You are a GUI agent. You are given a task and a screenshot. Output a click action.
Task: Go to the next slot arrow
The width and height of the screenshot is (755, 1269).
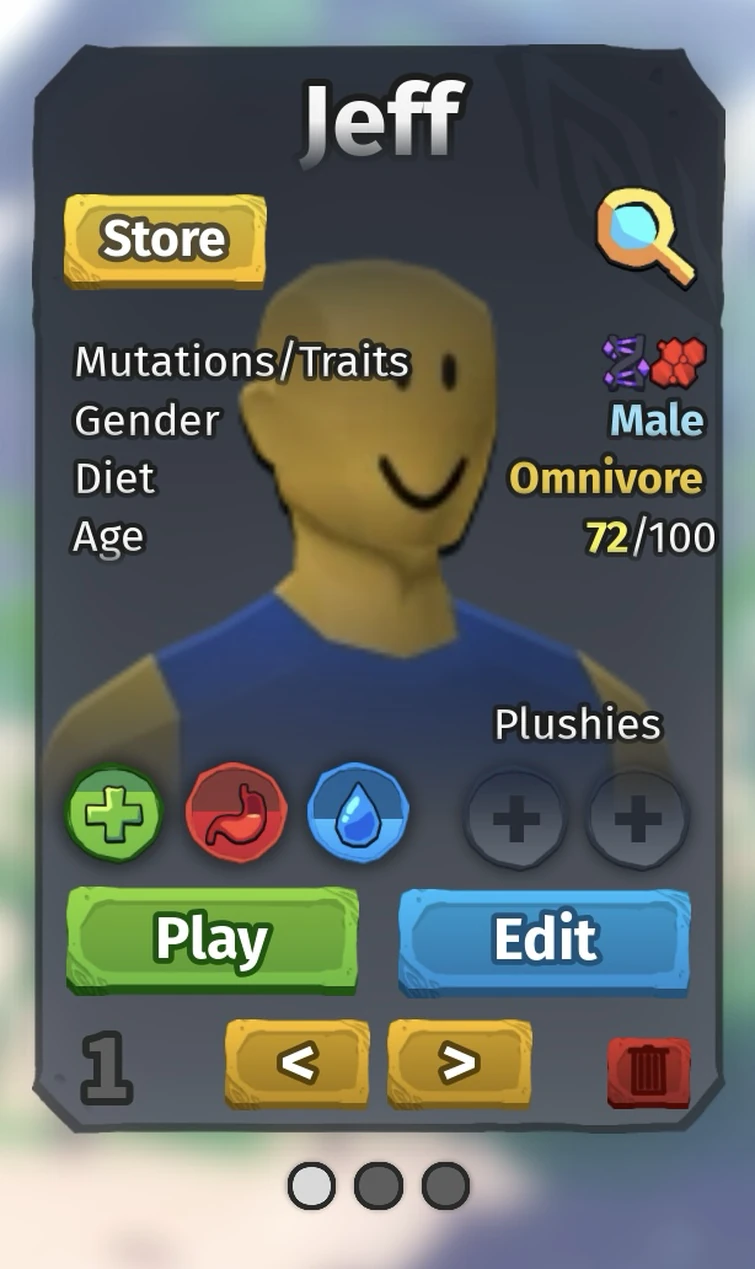point(459,1063)
